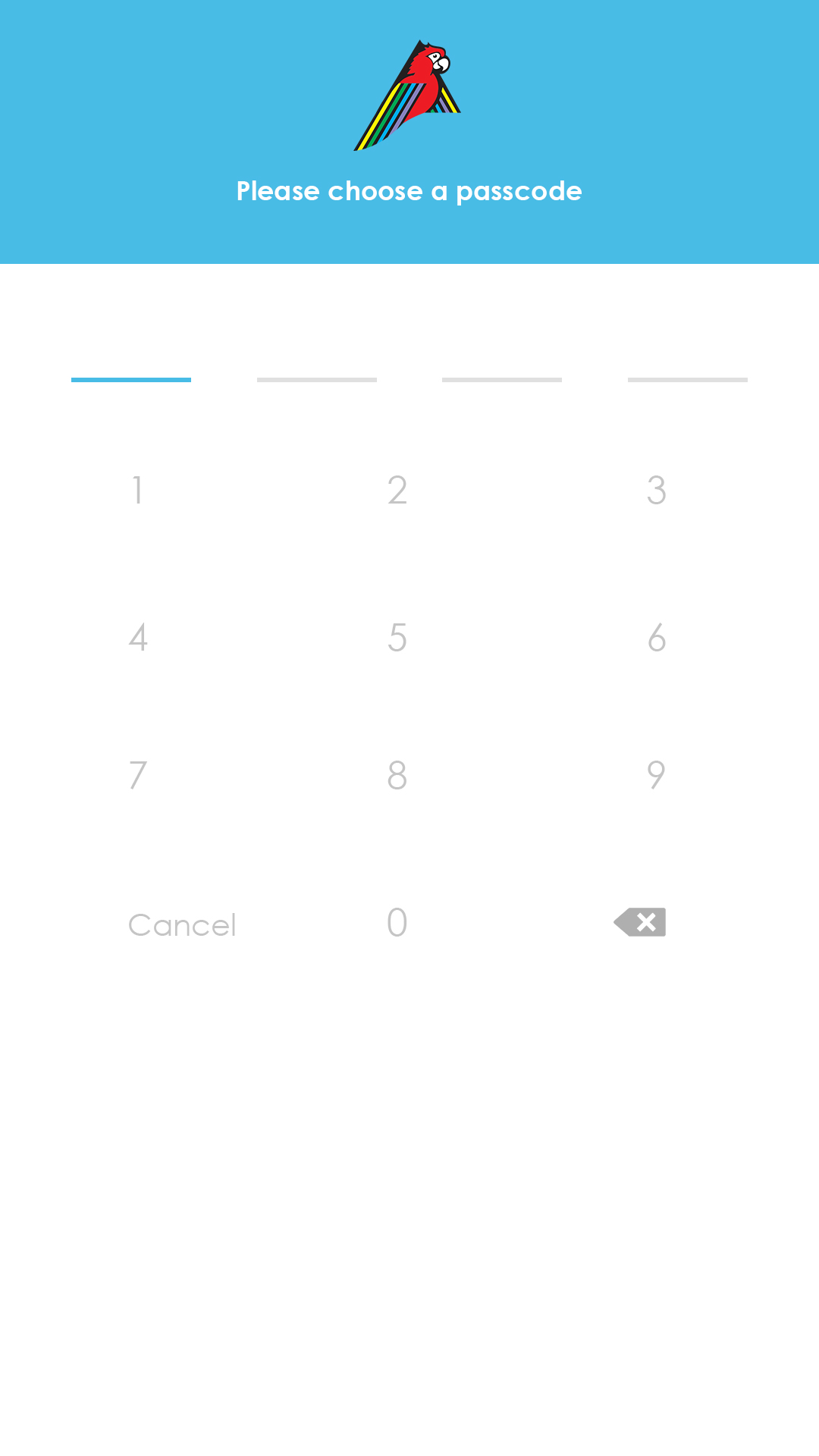Delete the last entered digit with backspace

click(640, 922)
